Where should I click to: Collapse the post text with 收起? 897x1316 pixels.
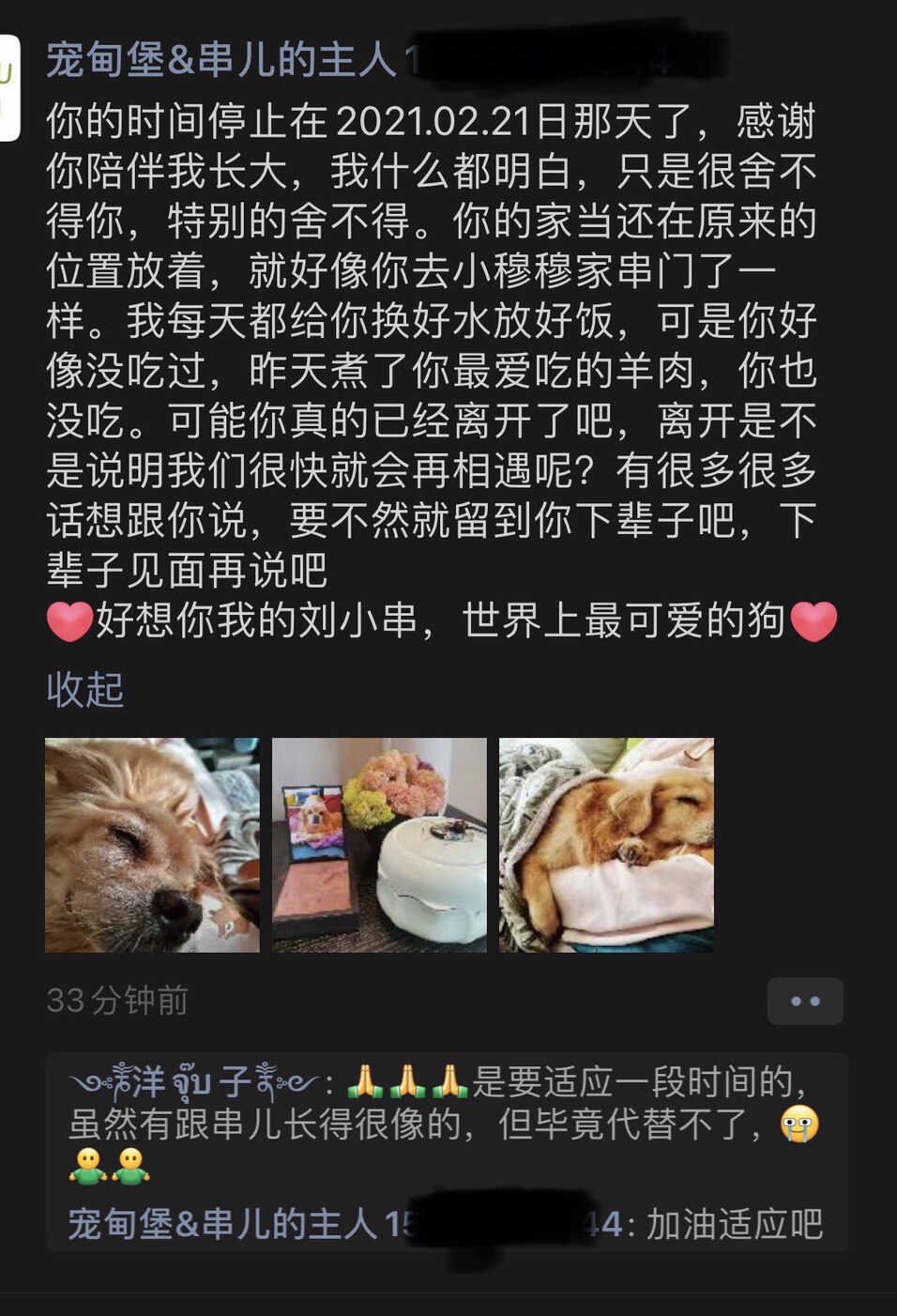pyautogui.click(x=84, y=690)
